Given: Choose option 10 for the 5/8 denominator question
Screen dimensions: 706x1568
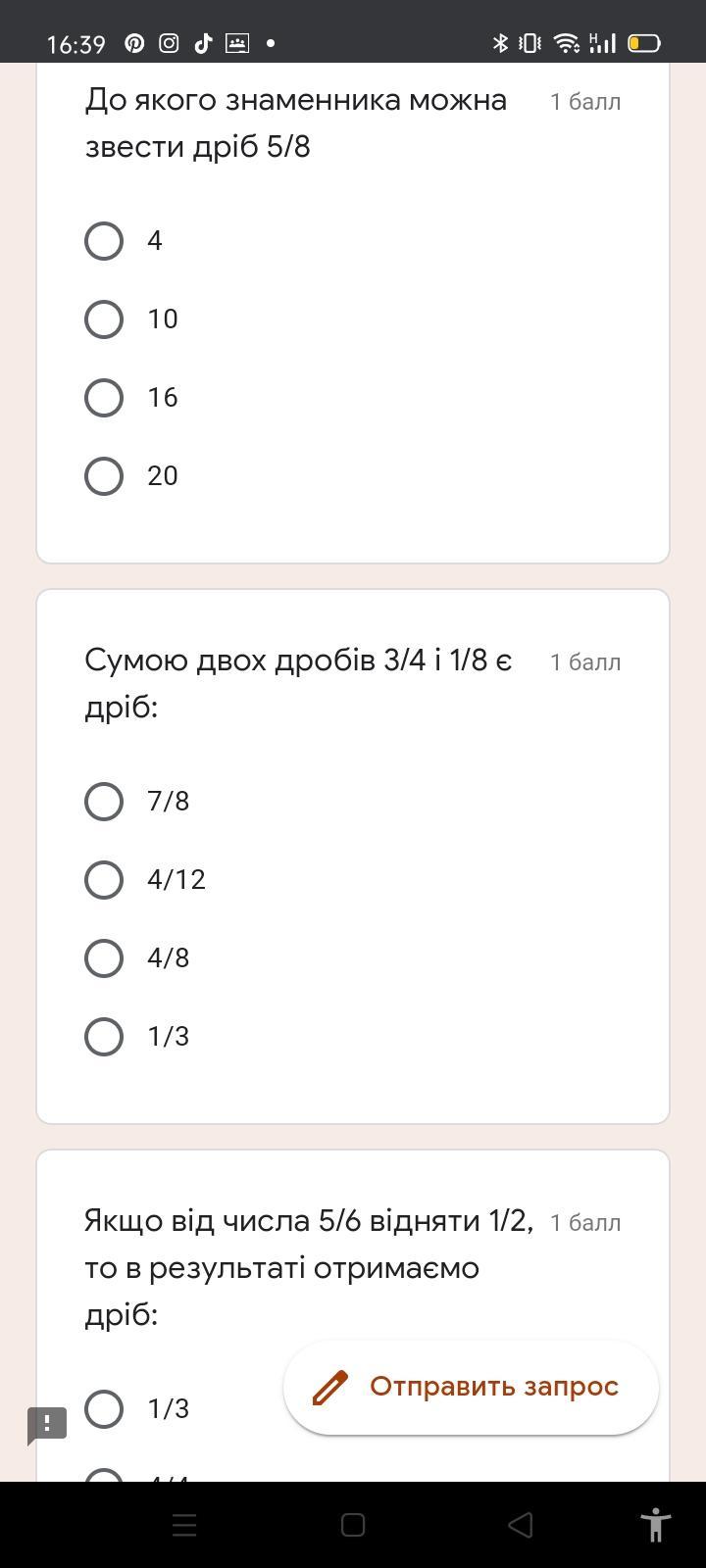Looking at the screenshot, I should 104,319.
